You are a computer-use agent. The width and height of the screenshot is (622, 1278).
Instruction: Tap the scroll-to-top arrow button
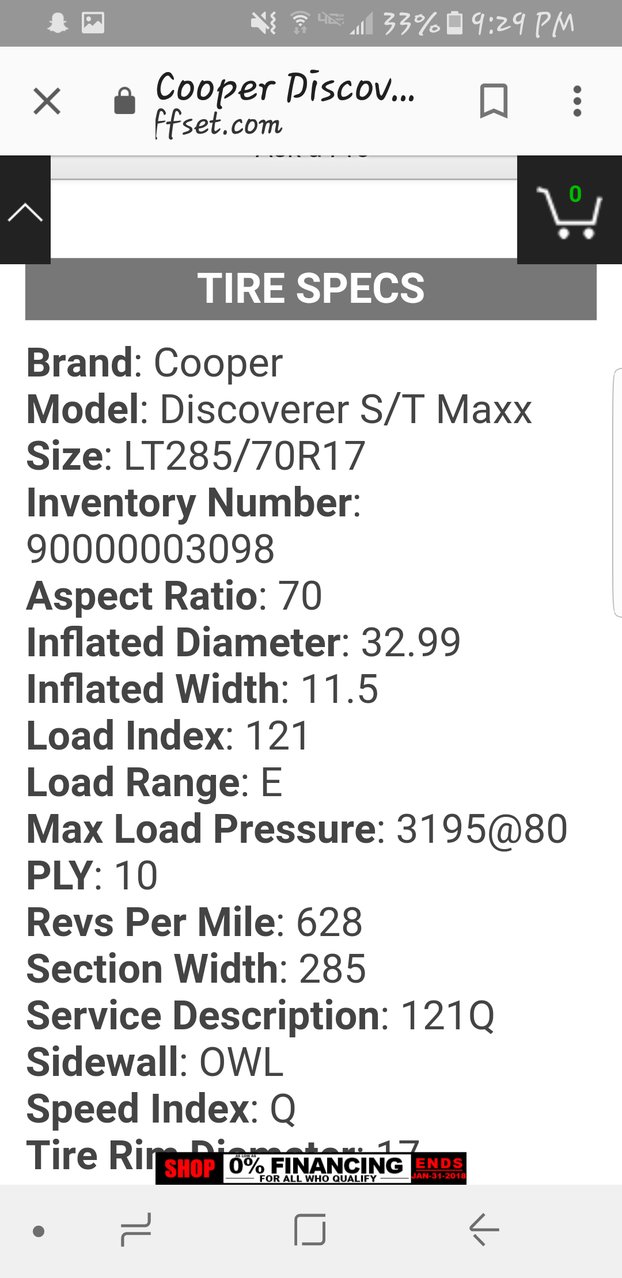25,210
